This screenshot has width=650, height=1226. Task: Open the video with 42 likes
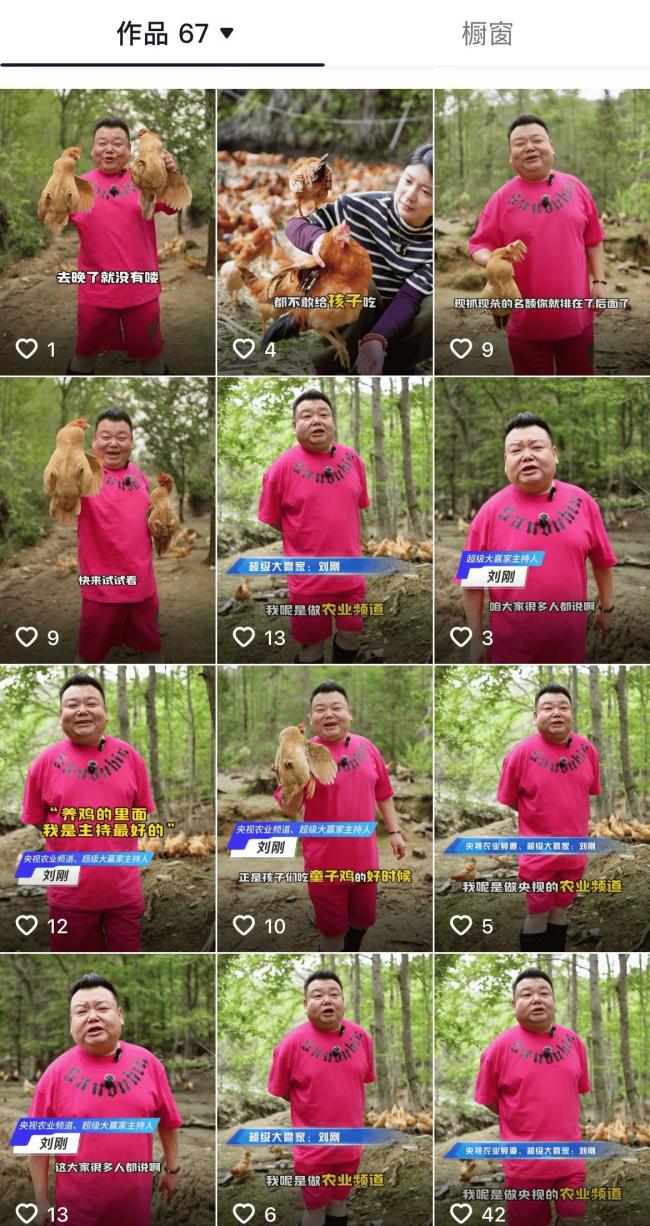(542, 1090)
